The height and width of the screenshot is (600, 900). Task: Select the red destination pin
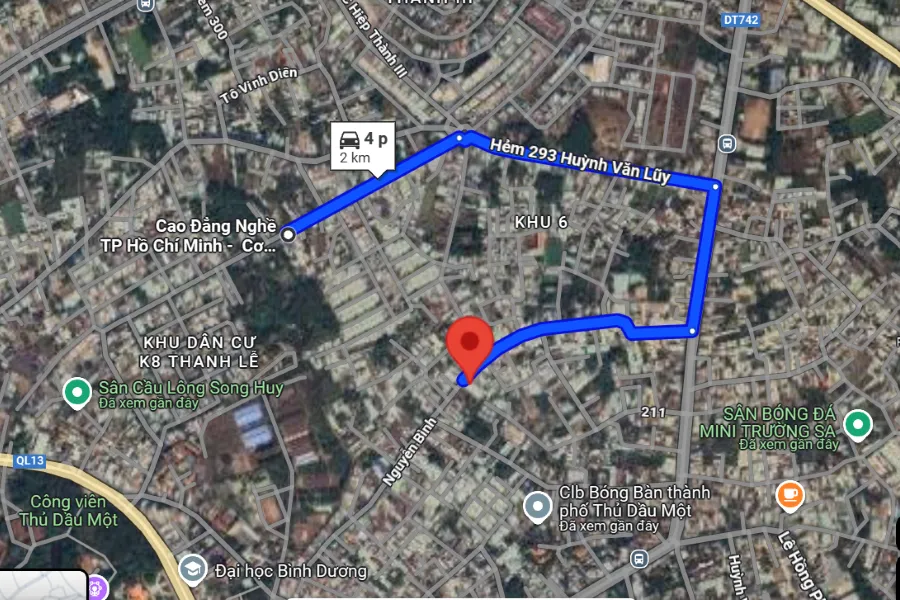(470, 342)
